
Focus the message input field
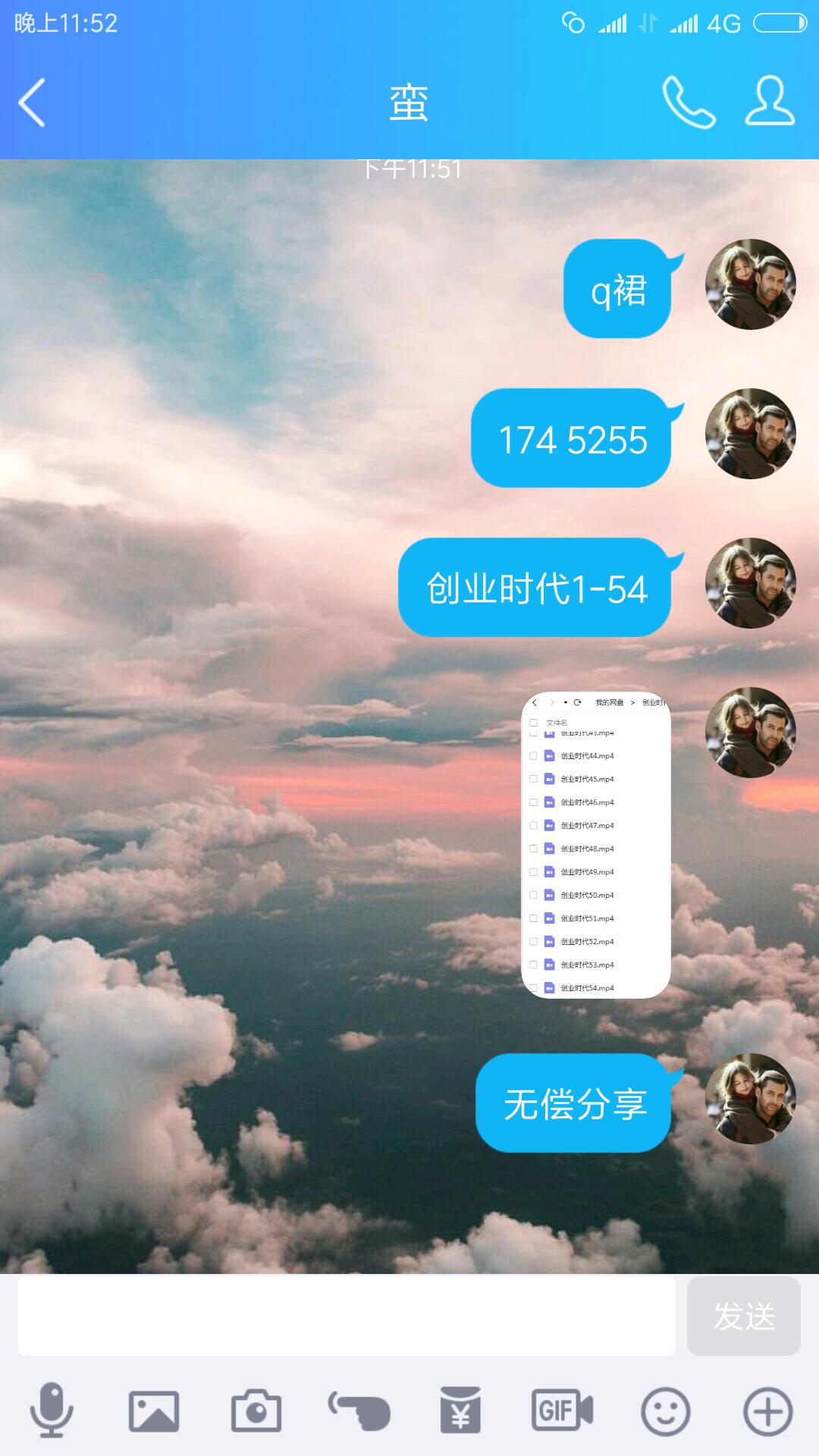(x=347, y=1316)
